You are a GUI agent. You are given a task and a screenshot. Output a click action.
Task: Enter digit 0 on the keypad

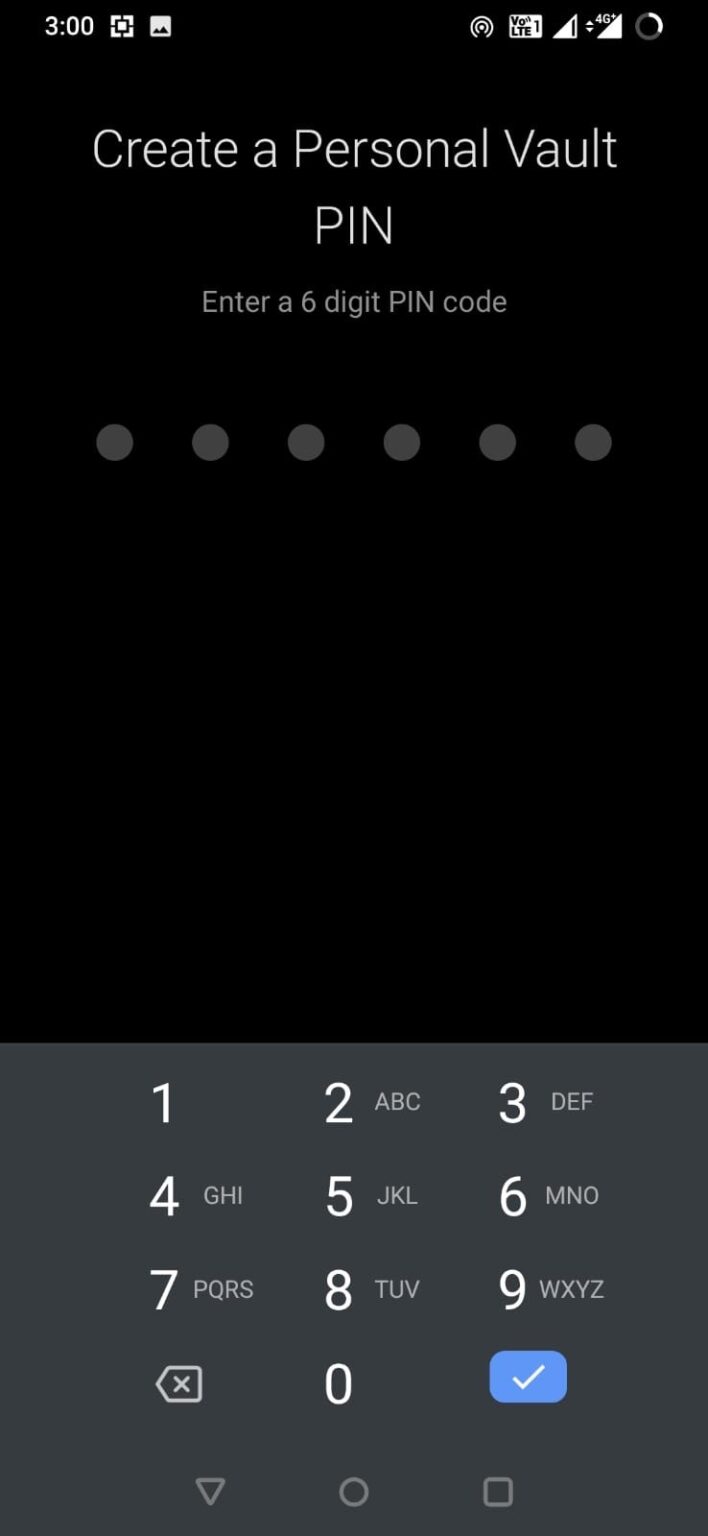tap(339, 1385)
